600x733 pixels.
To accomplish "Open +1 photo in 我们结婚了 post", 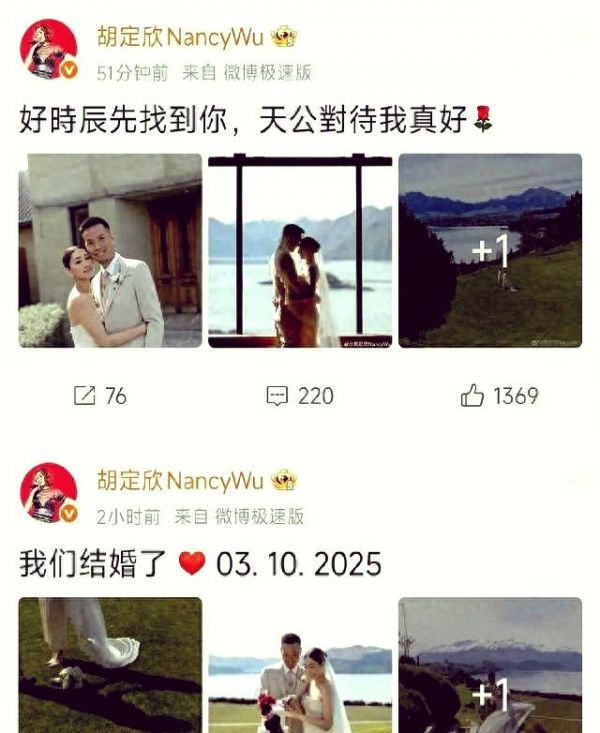I will (x=490, y=665).
